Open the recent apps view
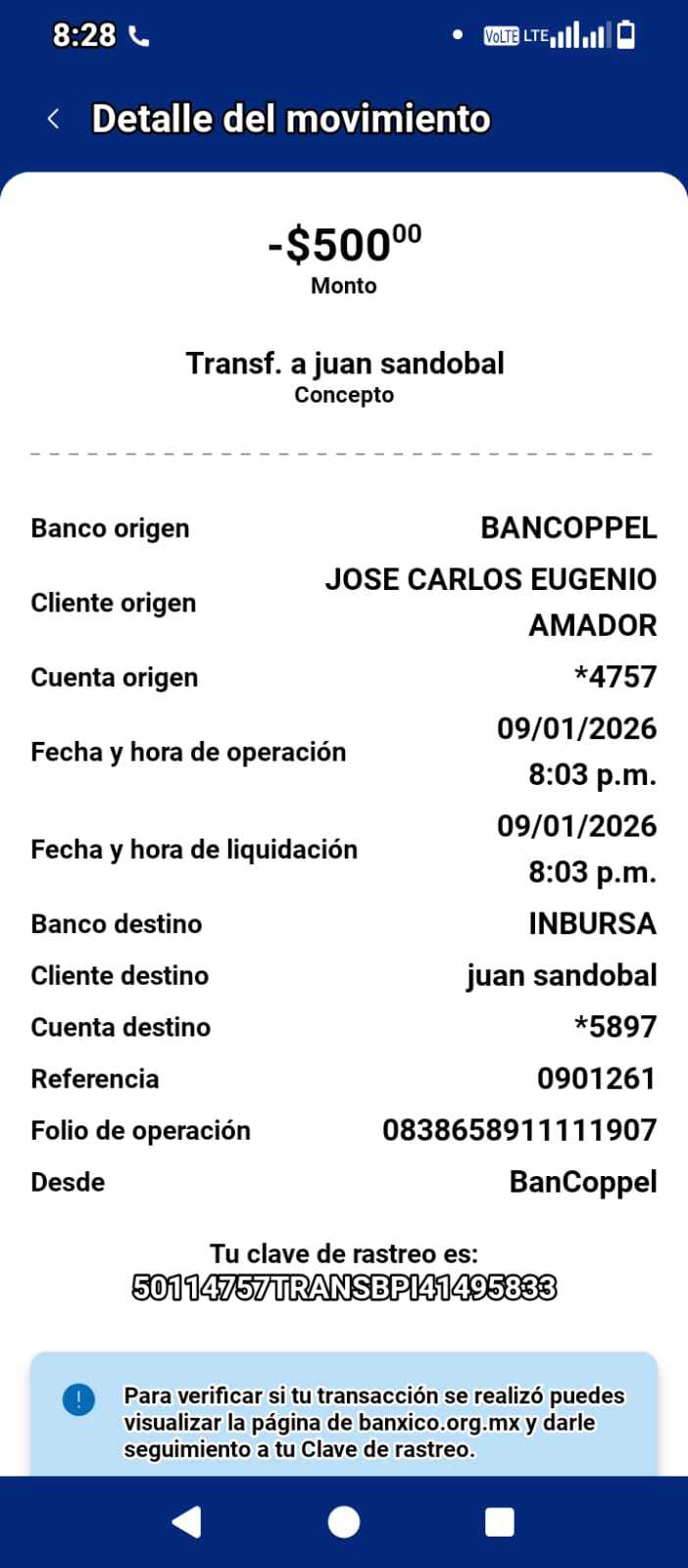The image size is (688, 1568). coord(500,1522)
